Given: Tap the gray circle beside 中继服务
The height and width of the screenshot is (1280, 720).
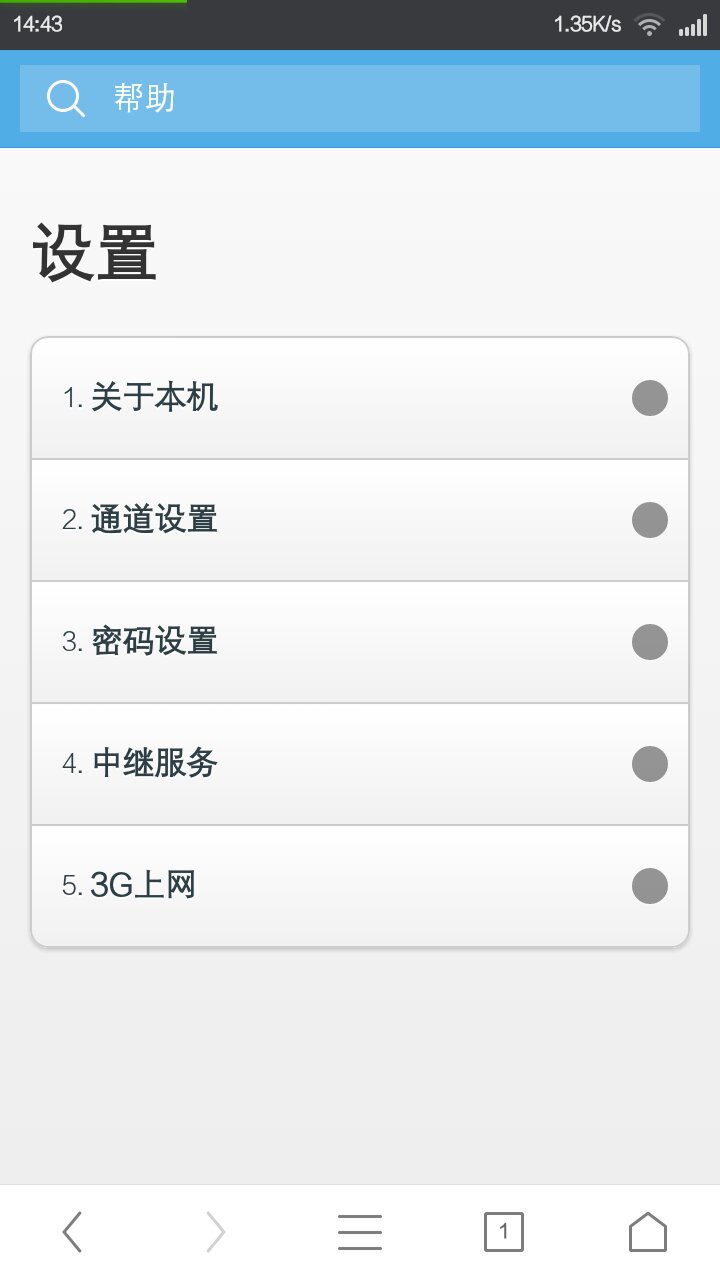Looking at the screenshot, I should click(649, 763).
